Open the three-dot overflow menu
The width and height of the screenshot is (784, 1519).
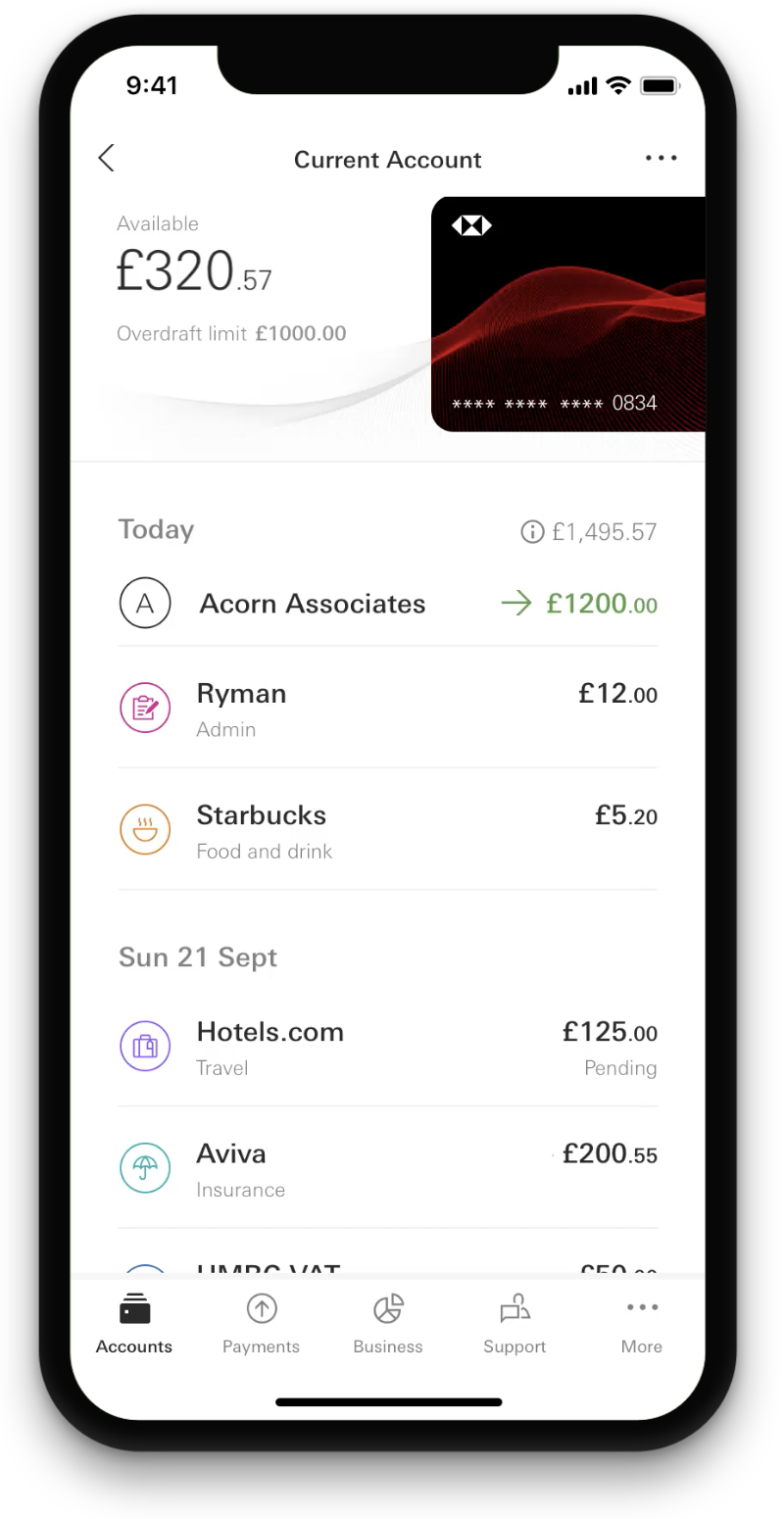coord(661,159)
